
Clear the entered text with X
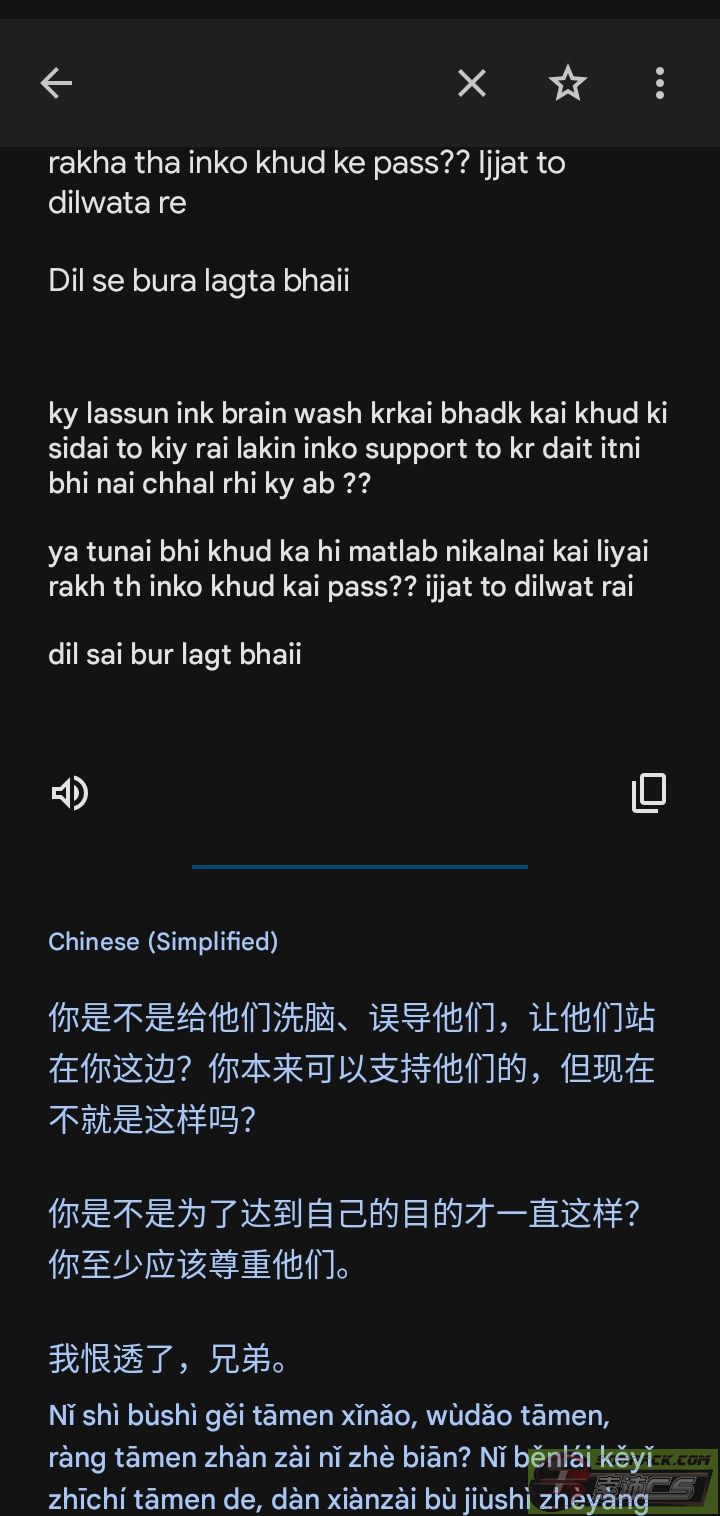click(x=472, y=84)
